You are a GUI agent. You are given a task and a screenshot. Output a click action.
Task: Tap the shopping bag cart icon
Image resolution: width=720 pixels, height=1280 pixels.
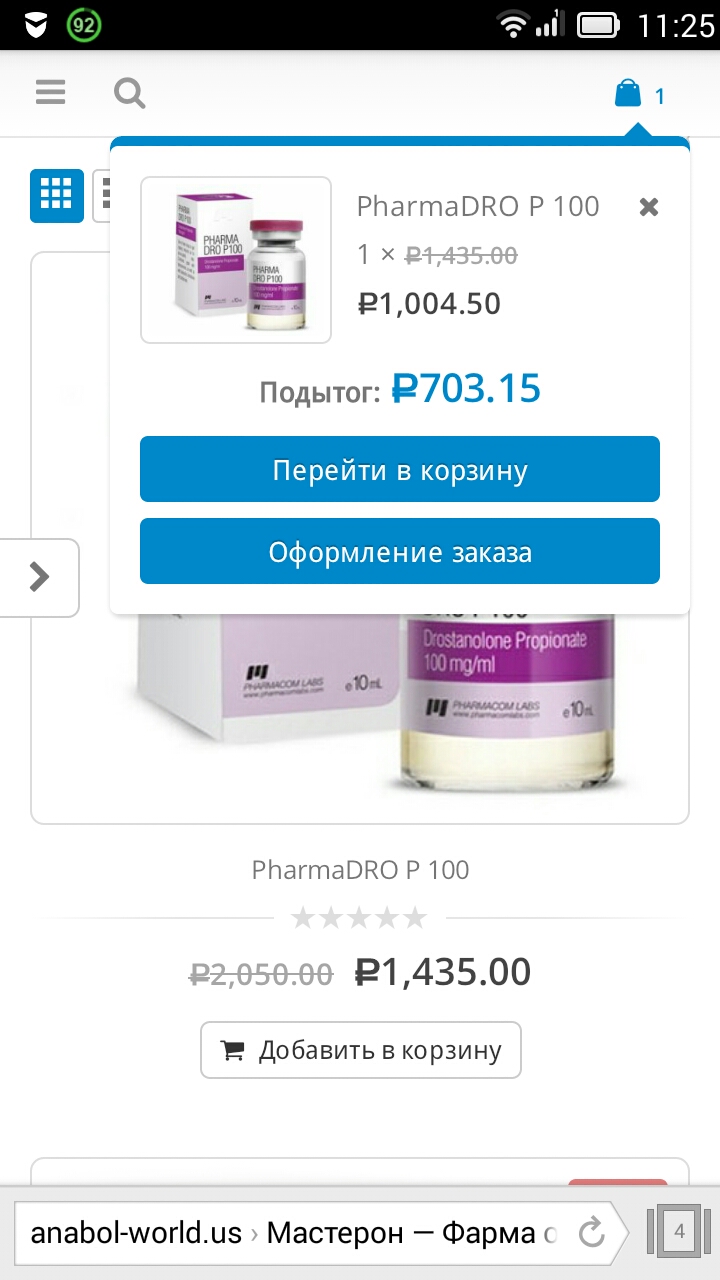(628, 95)
